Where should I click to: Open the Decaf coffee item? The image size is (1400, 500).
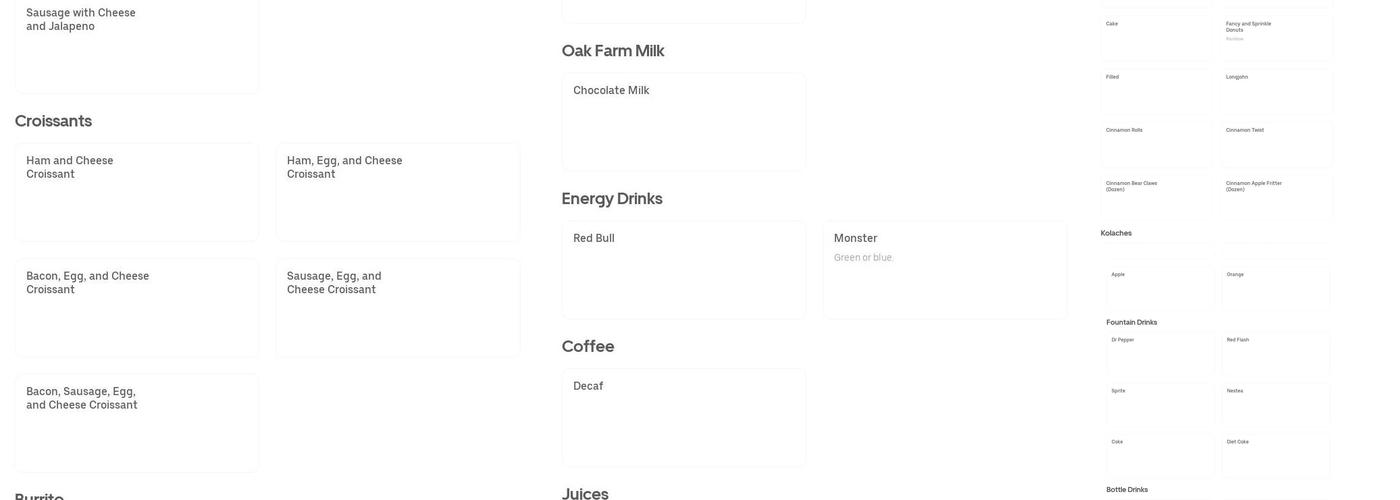click(684, 417)
